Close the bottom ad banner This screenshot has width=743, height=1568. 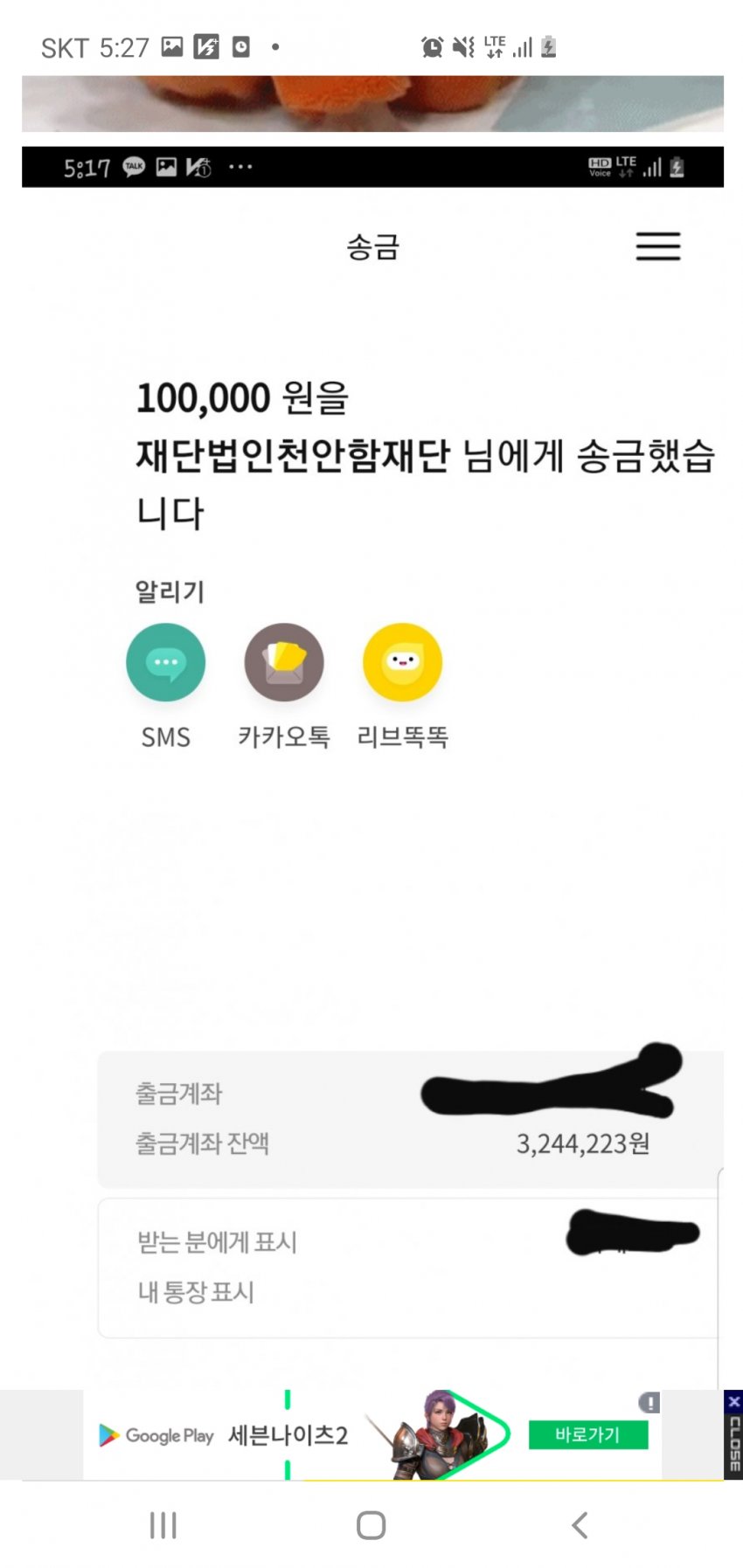(733, 1433)
